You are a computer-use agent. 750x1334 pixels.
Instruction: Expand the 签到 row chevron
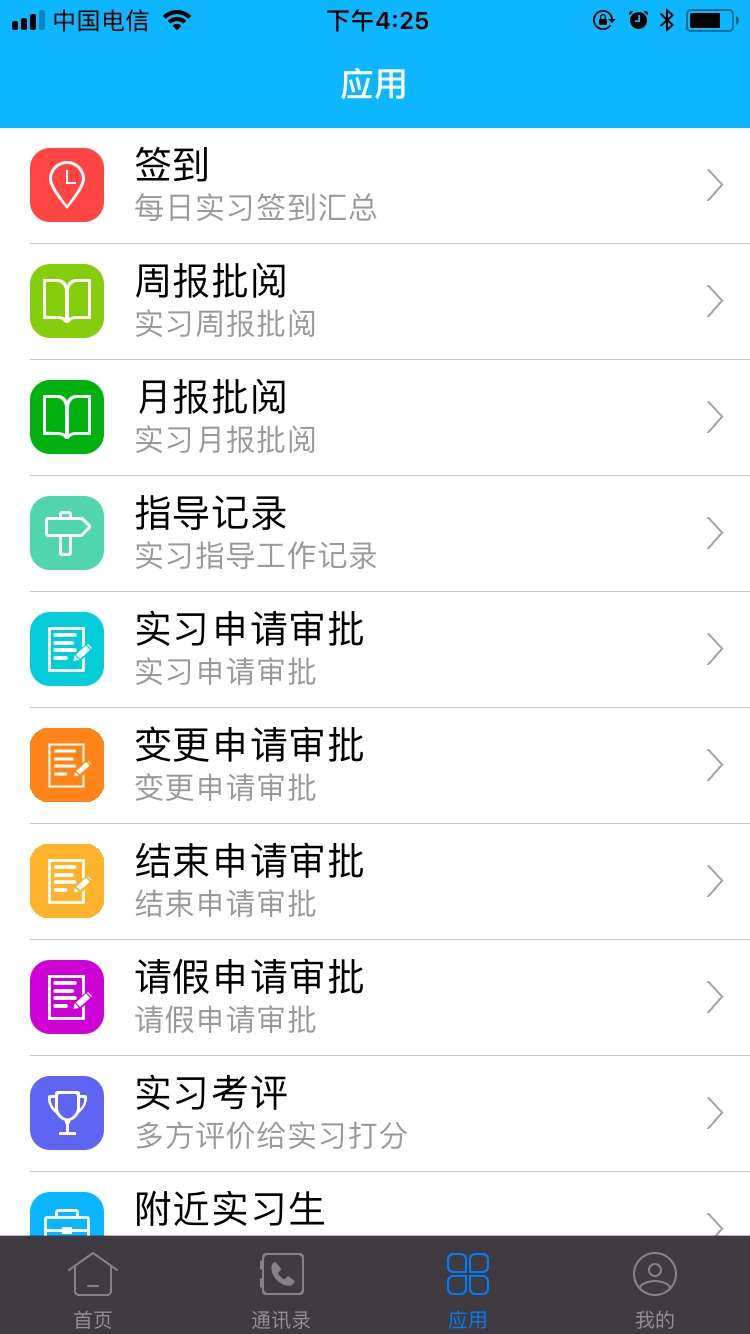coord(714,184)
